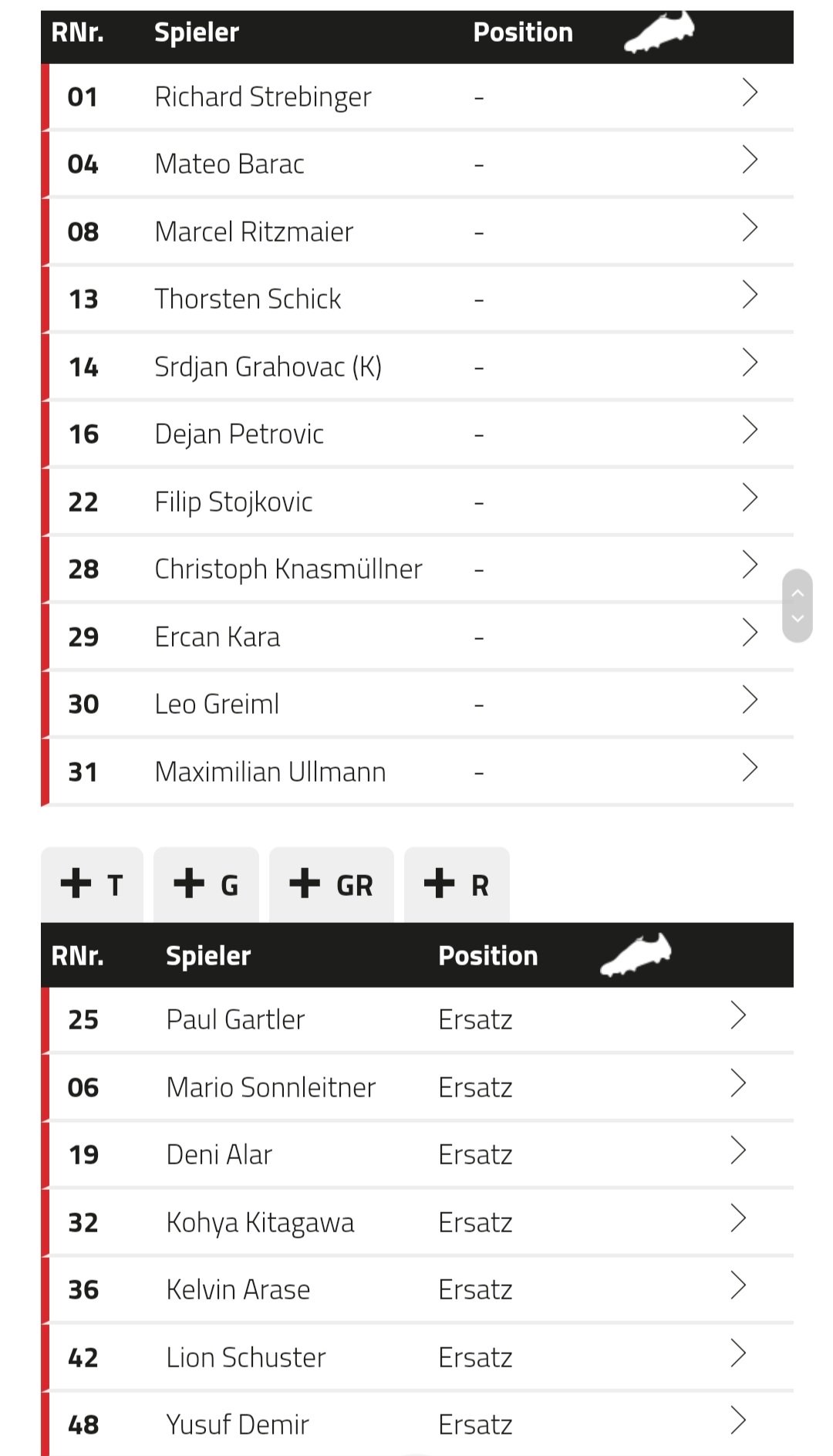Viewport: 833px width, 1456px height.
Task: Open Christoph Knasmüllner's row
Action: [x=417, y=569]
